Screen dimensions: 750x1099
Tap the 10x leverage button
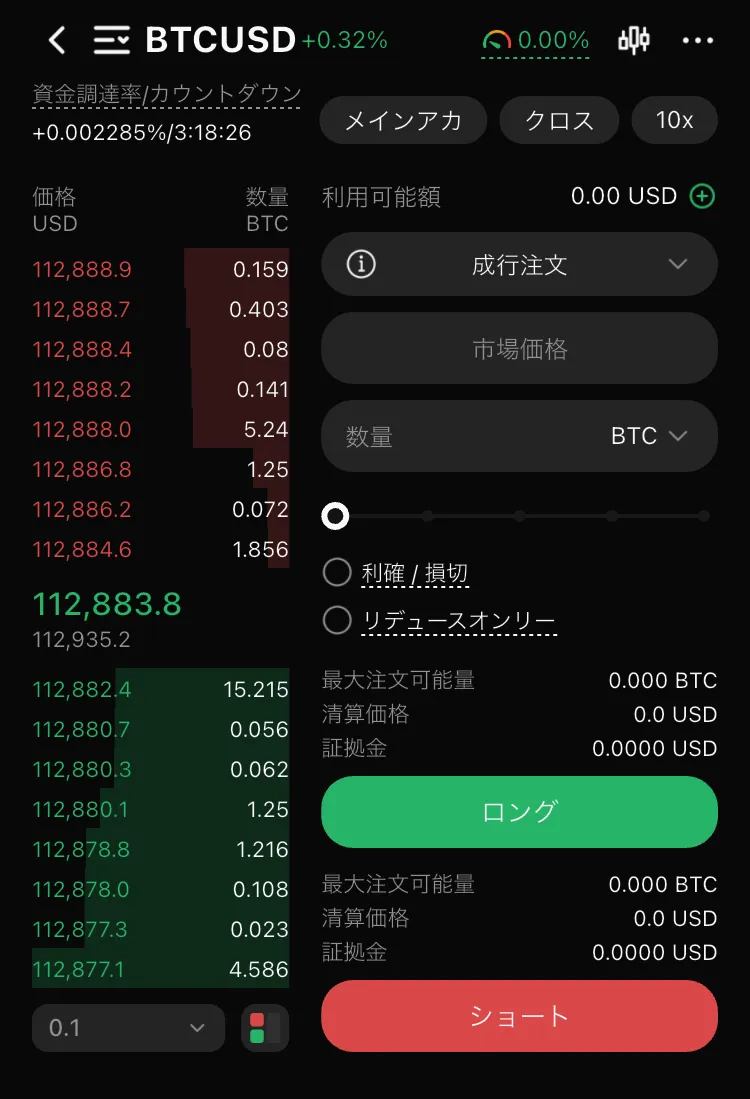click(x=674, y=119)
